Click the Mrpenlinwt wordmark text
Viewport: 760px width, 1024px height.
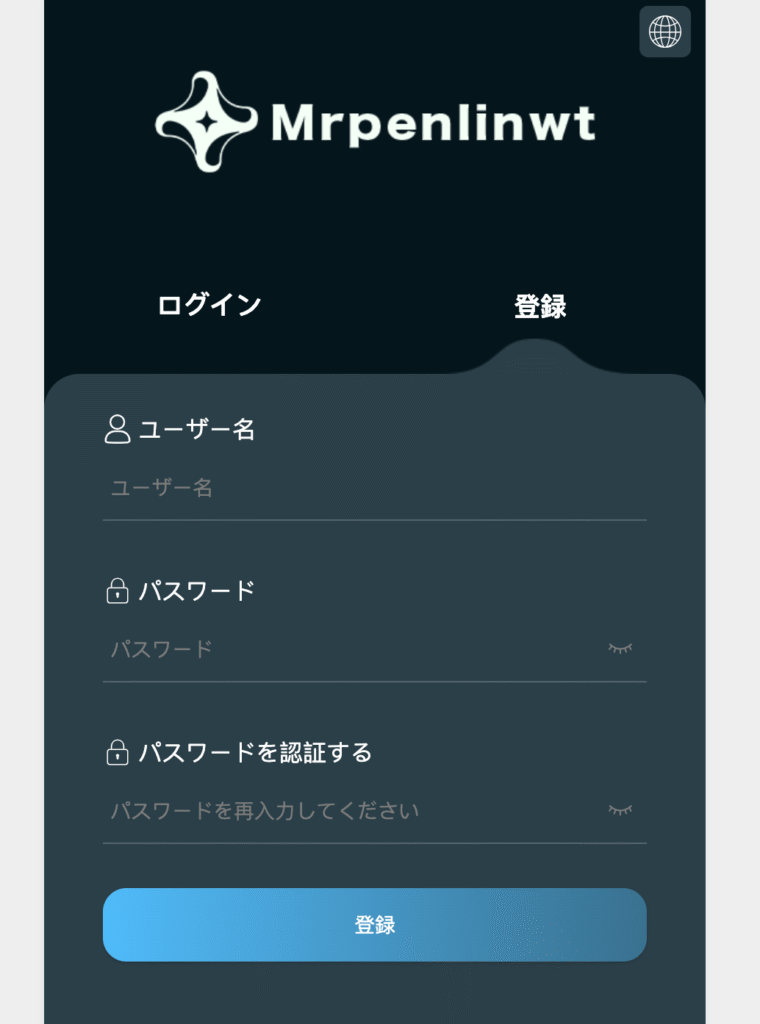tap(430, 122)
